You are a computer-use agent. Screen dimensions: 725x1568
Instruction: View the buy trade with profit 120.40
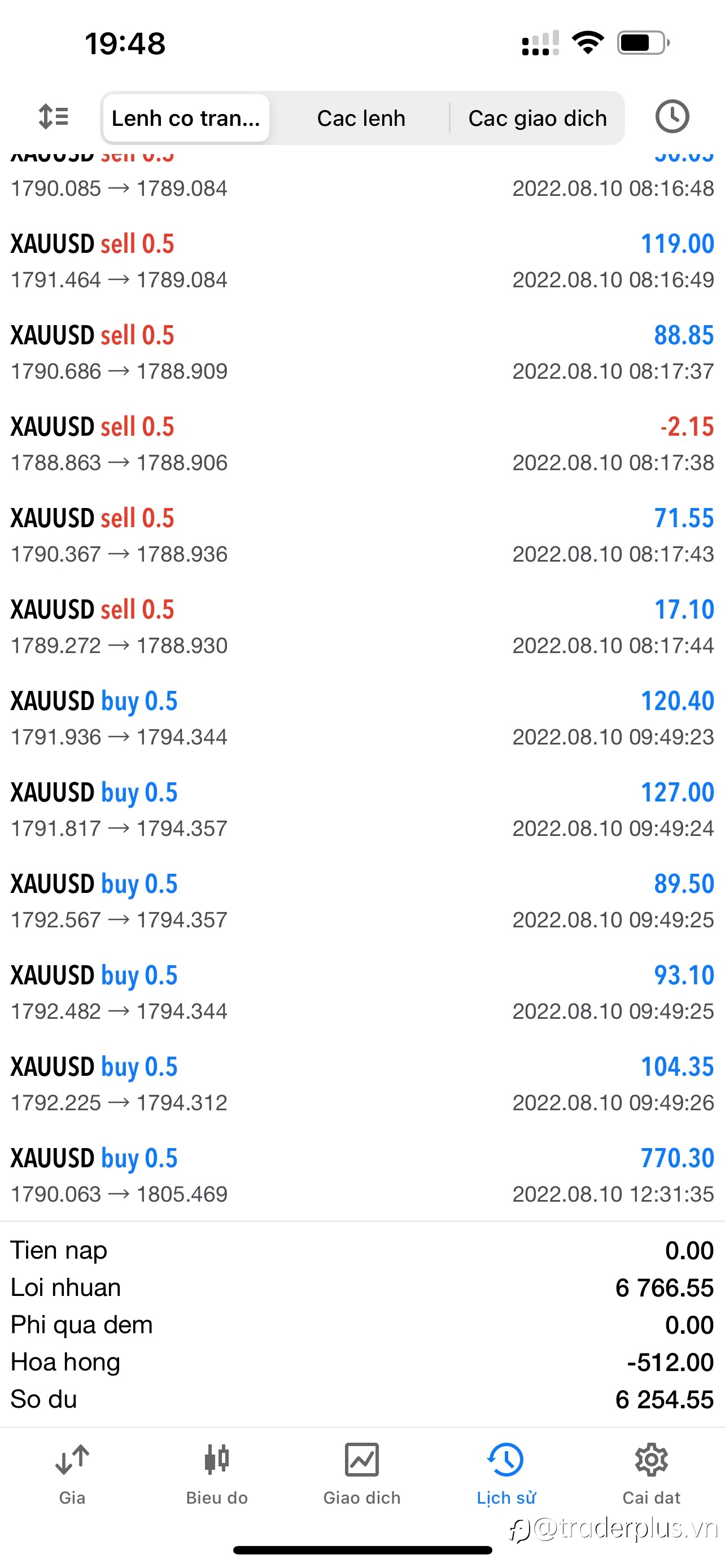(362, 717)
